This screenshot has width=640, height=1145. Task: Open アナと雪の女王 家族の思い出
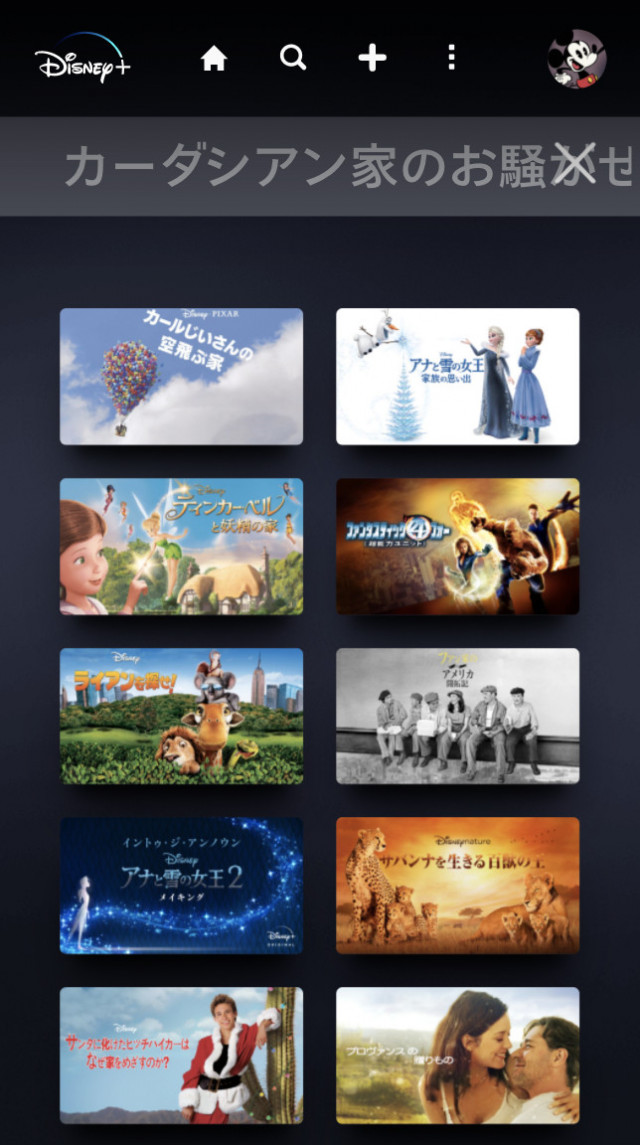tap(457, 376)
